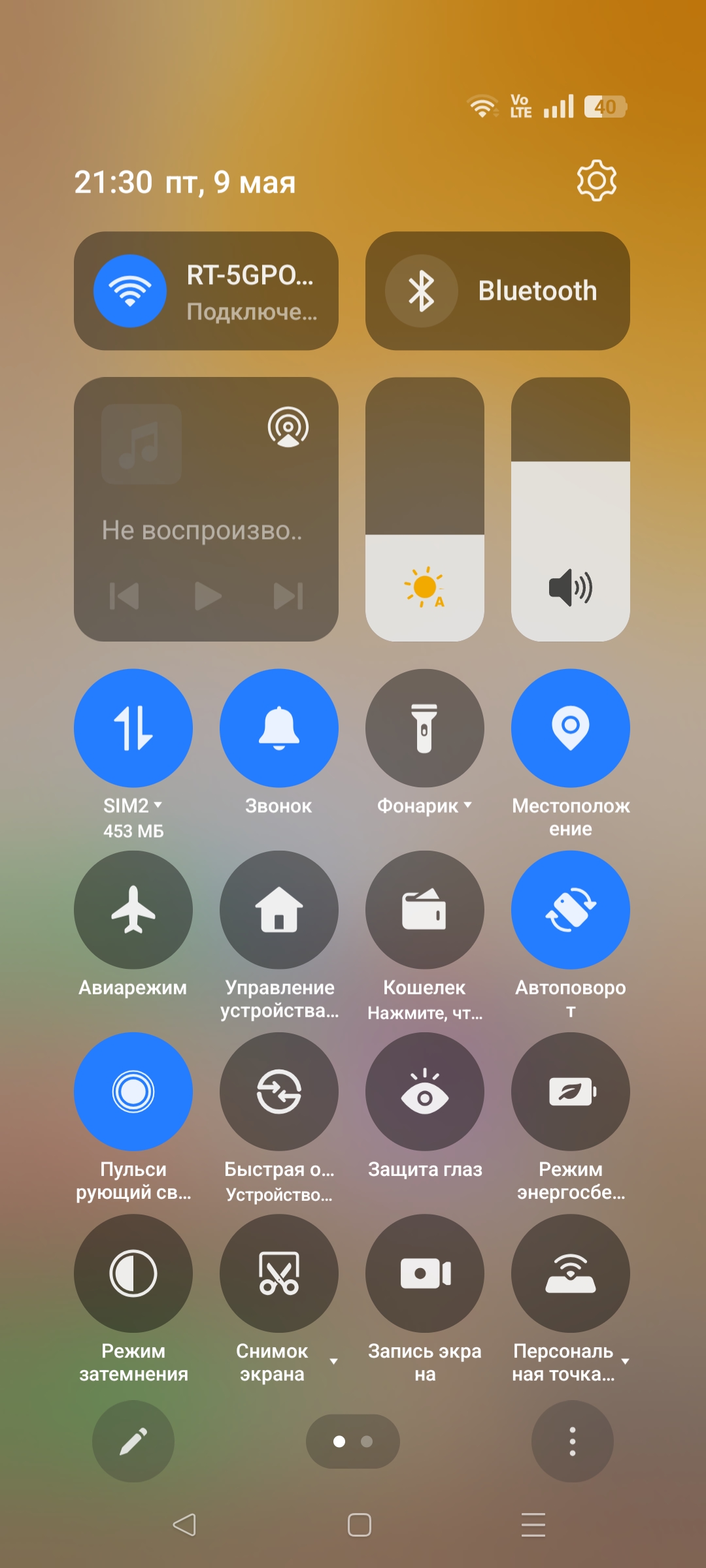706x1568 pixels.
Task: Open settings via the gear icon
Action: [x=596, y=181]
